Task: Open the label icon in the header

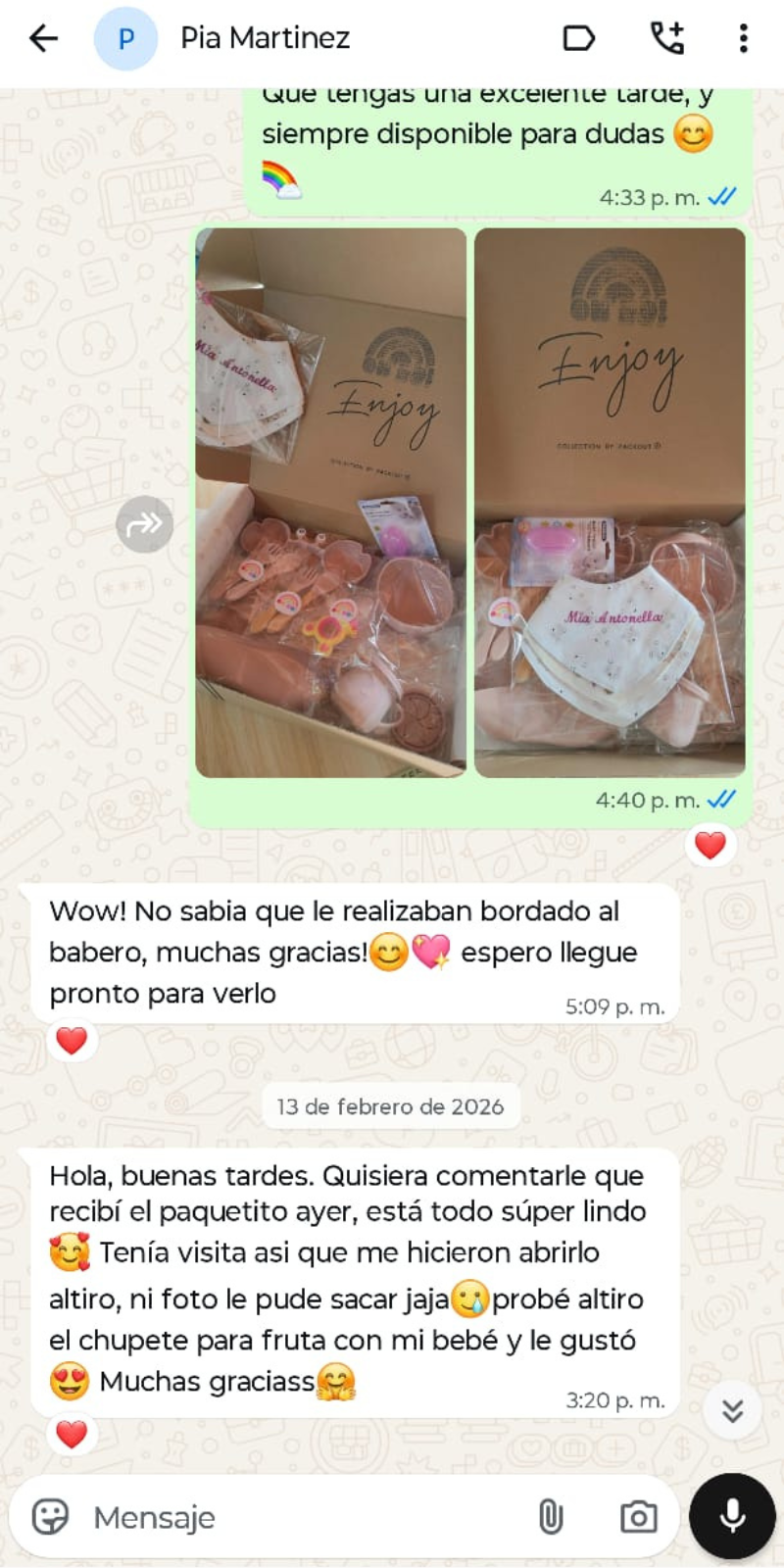Action: click(579, 39)
